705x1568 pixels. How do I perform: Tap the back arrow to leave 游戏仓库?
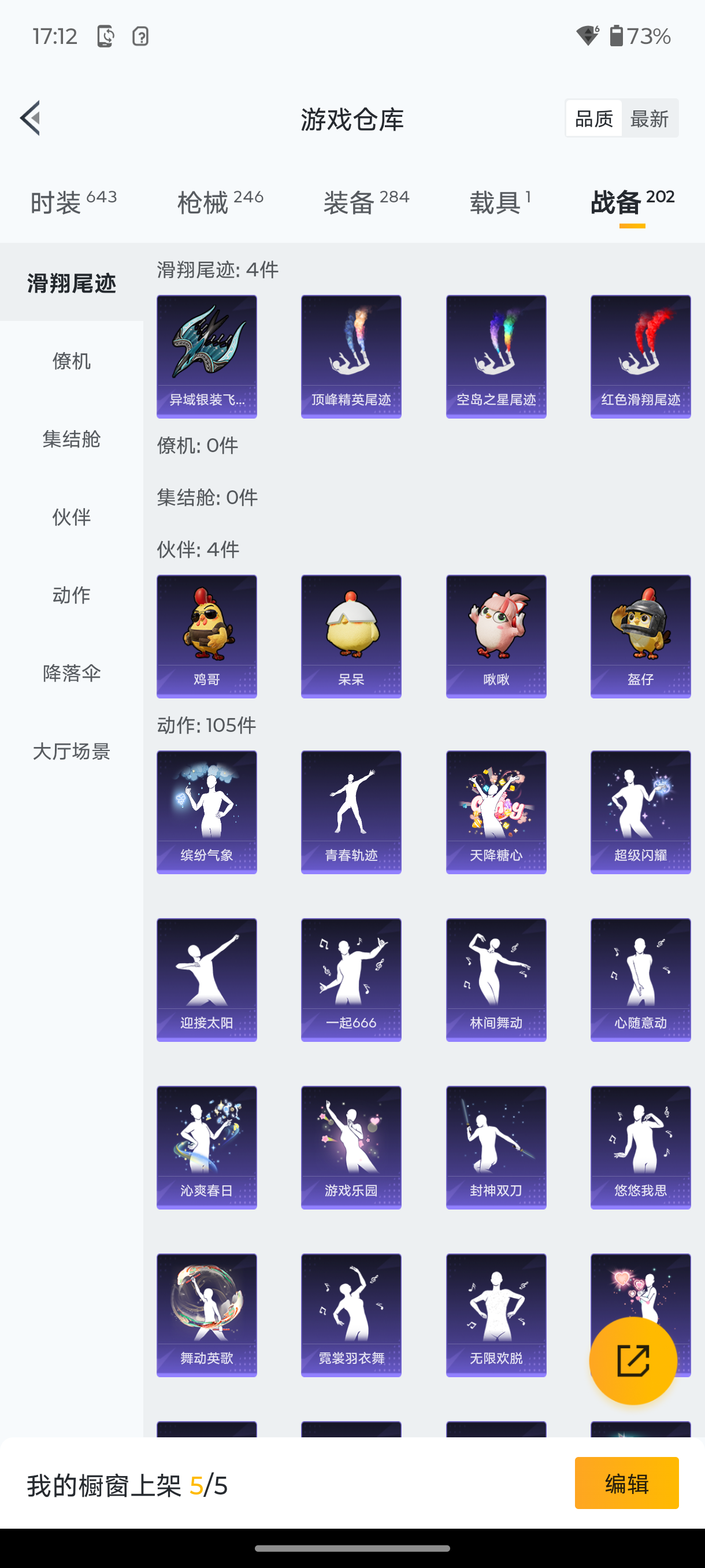[x=31, y=119]
